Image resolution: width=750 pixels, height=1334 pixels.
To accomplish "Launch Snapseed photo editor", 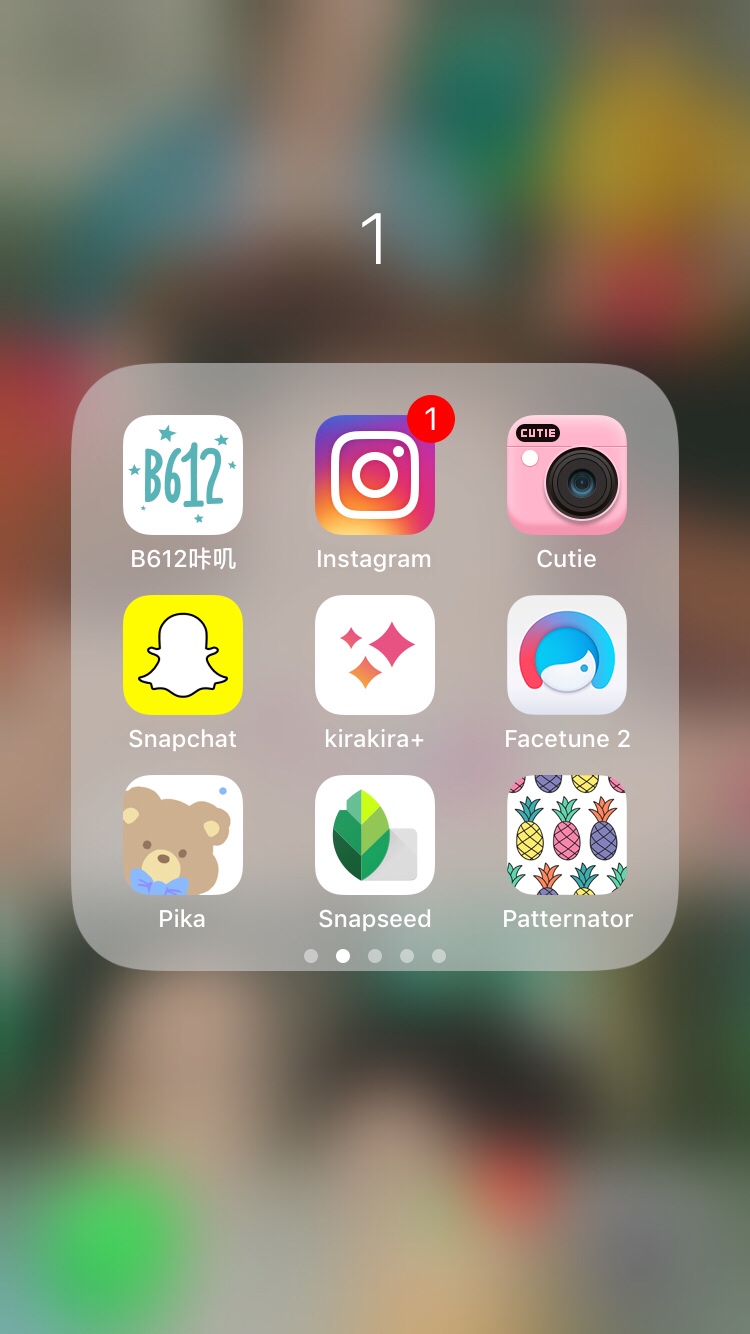I will [375, 835].
